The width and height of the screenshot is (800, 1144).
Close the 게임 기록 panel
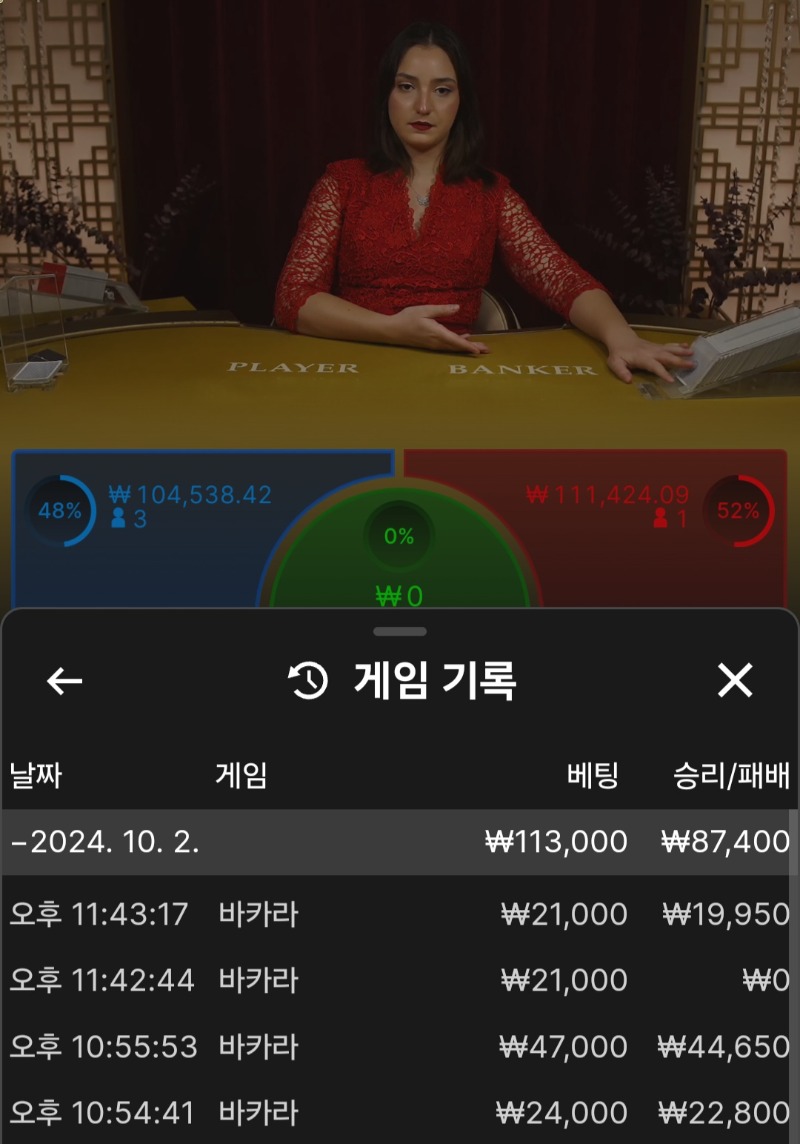tap(735, 682)
